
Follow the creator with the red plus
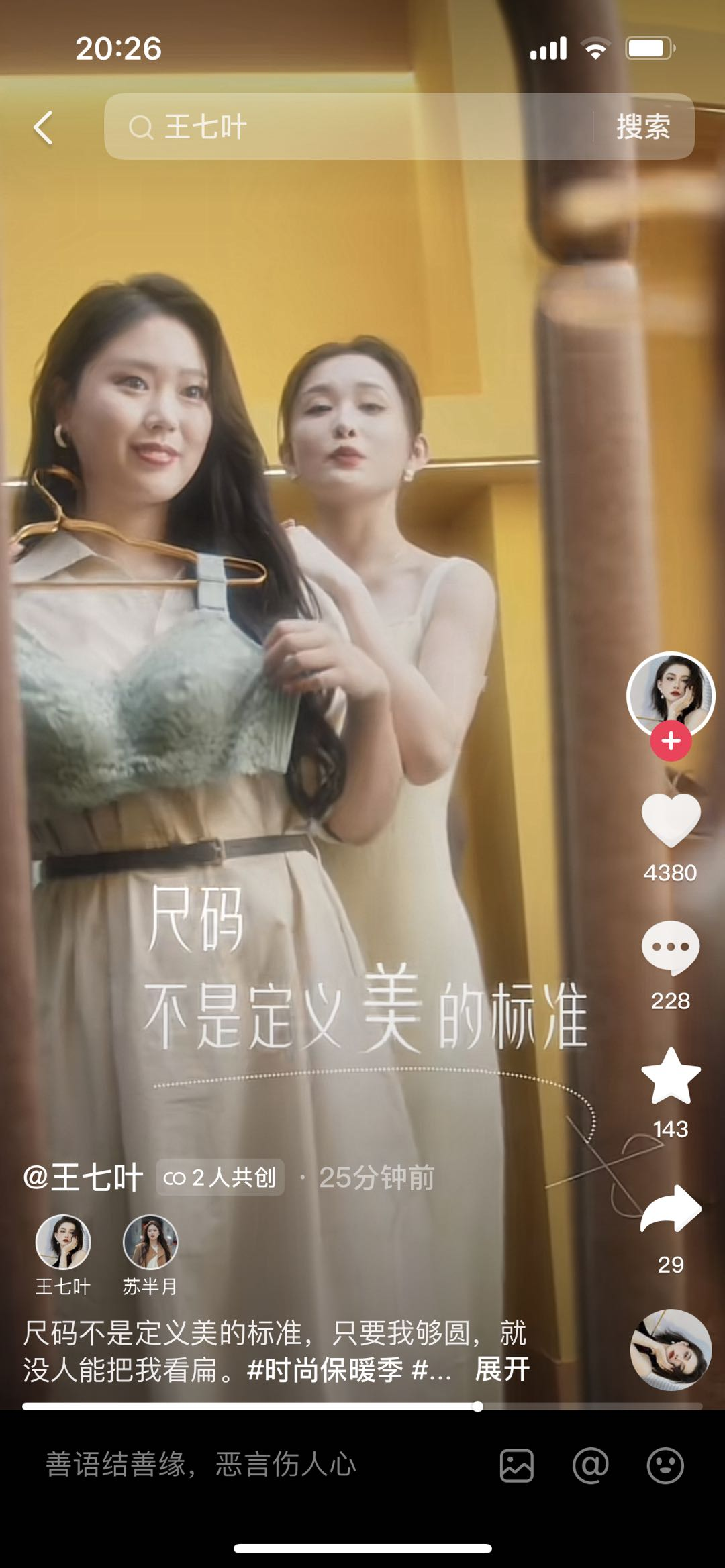pos(671,741)
